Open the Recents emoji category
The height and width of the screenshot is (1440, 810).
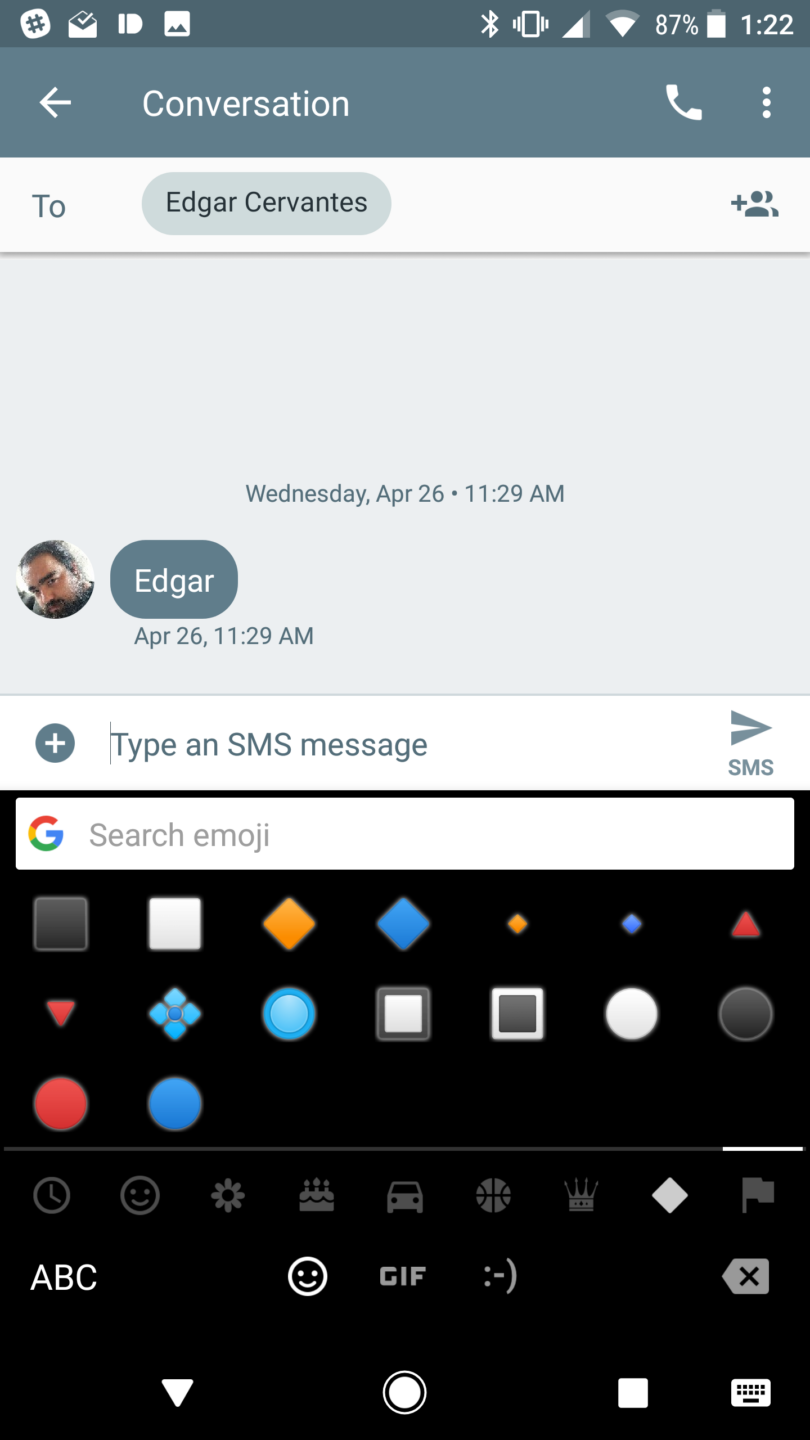[x=52, y=1195]
